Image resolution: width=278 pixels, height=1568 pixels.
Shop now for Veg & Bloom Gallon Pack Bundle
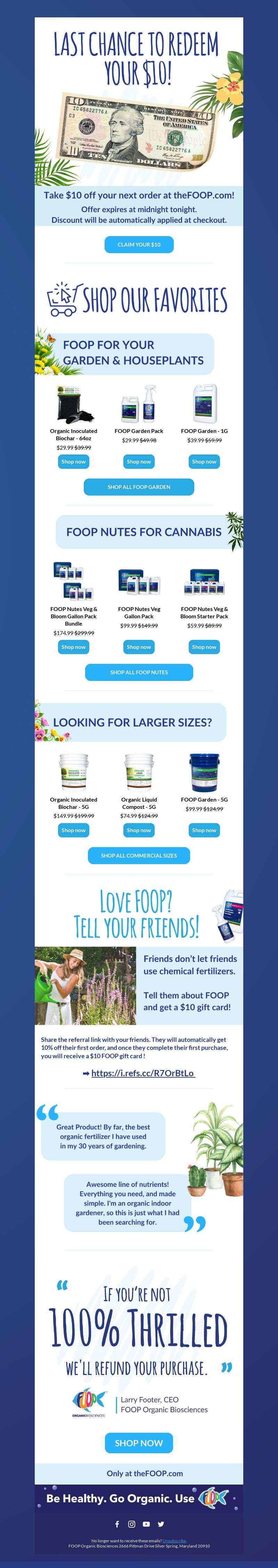pyautogui.click(x=74, y=647)
